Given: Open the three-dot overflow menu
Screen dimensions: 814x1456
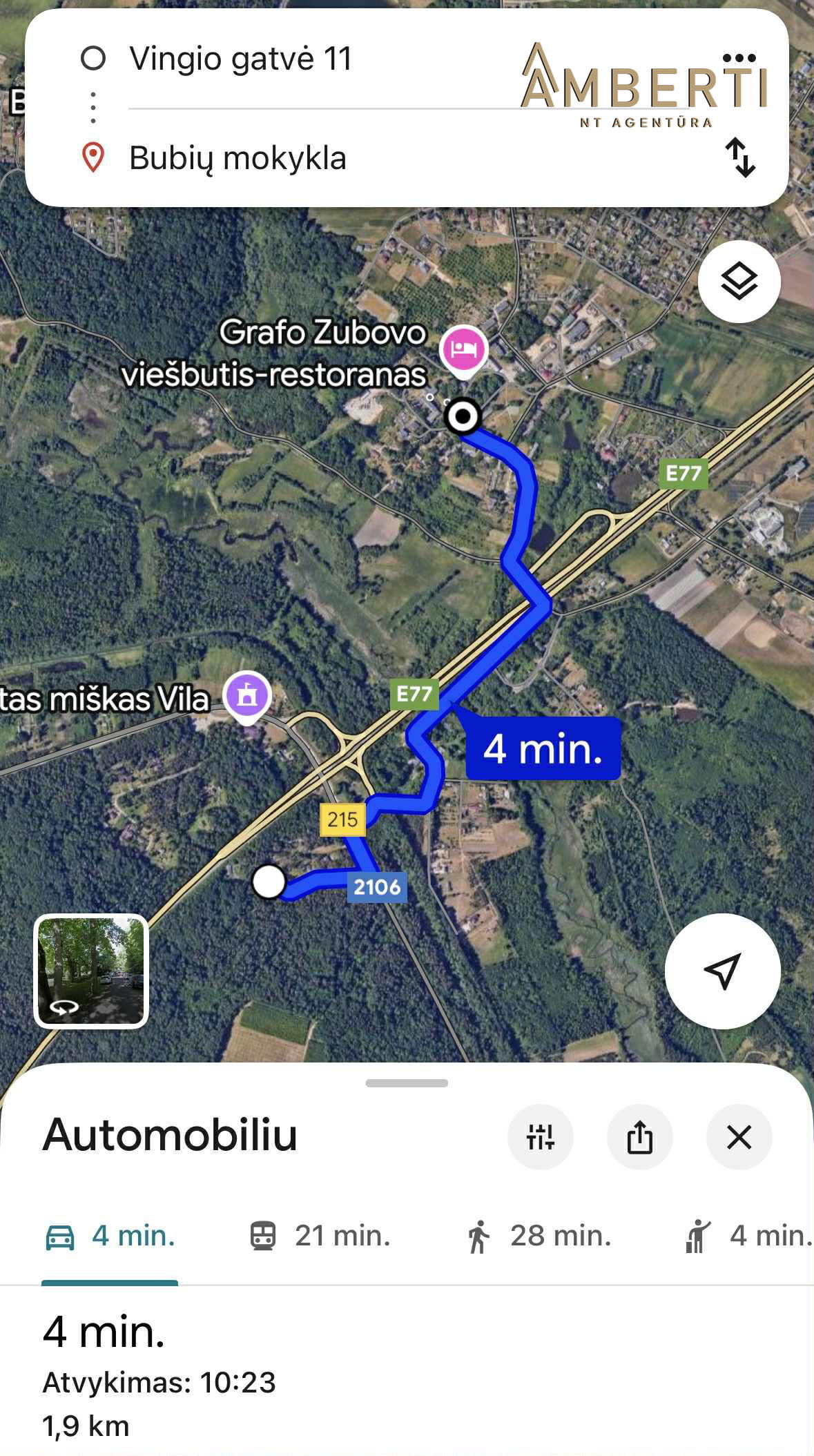Looking at the screenshot, I should point(739,58).
